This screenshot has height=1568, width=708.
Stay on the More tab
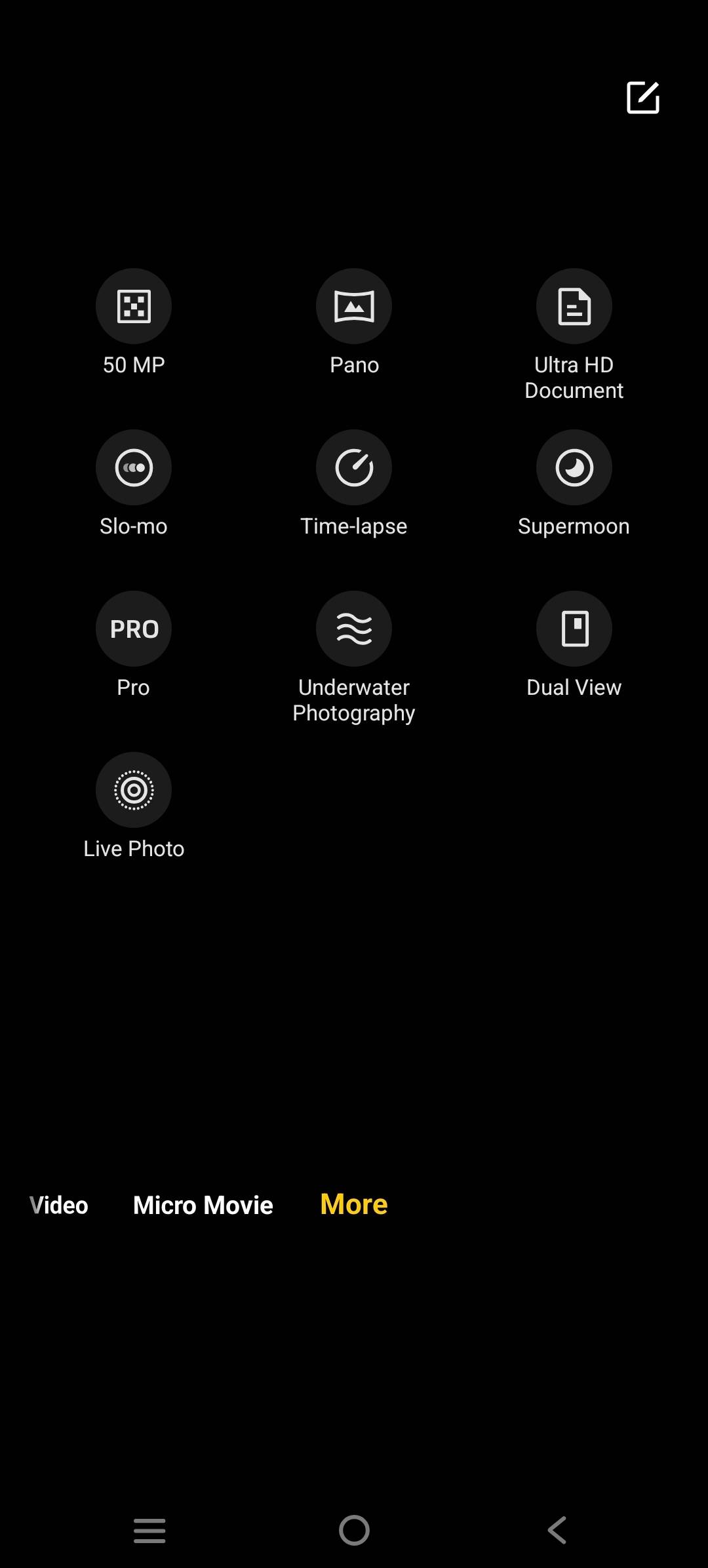point(353,1205)
